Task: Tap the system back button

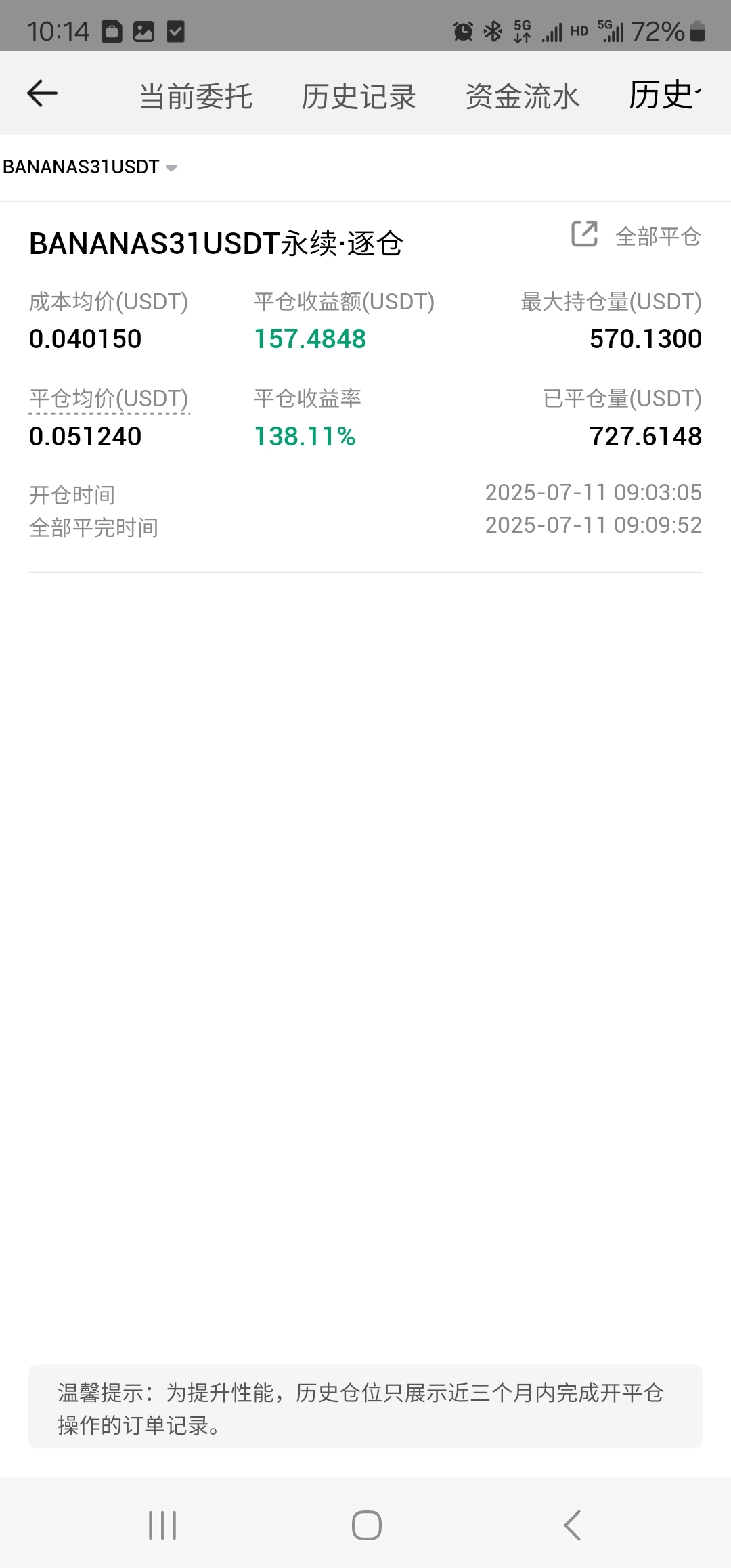Action: click(572, 1525)
